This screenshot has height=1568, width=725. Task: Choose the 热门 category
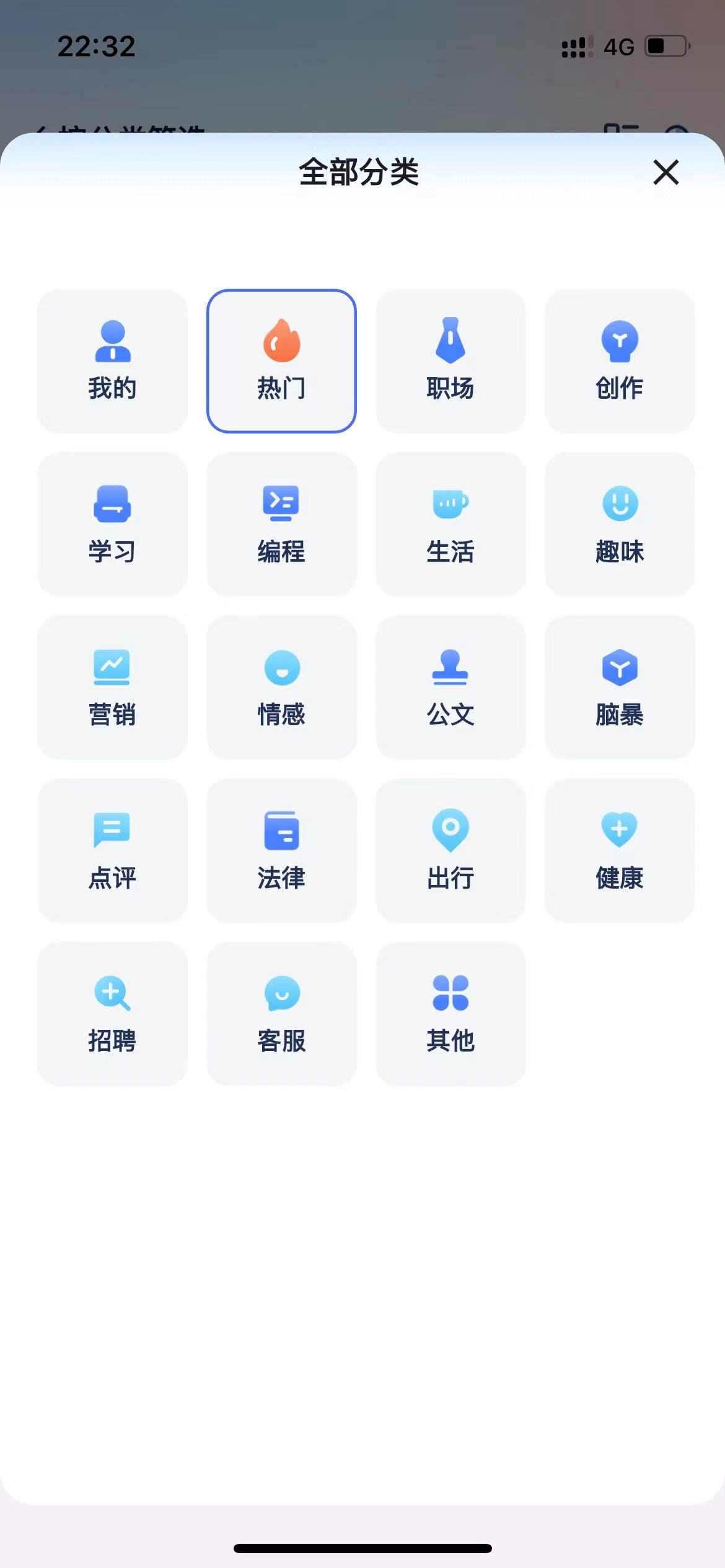click(x=281, y=361)
